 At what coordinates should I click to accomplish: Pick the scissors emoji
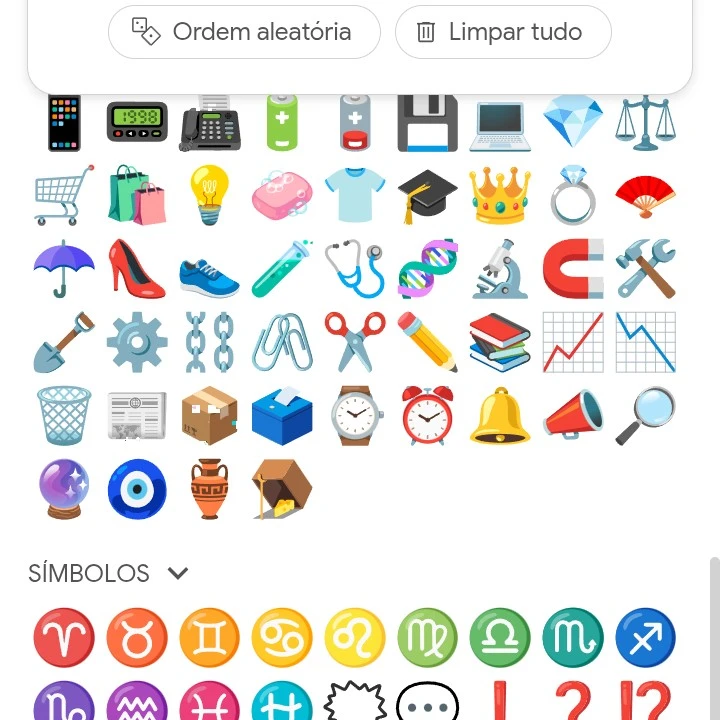point(355,341)
